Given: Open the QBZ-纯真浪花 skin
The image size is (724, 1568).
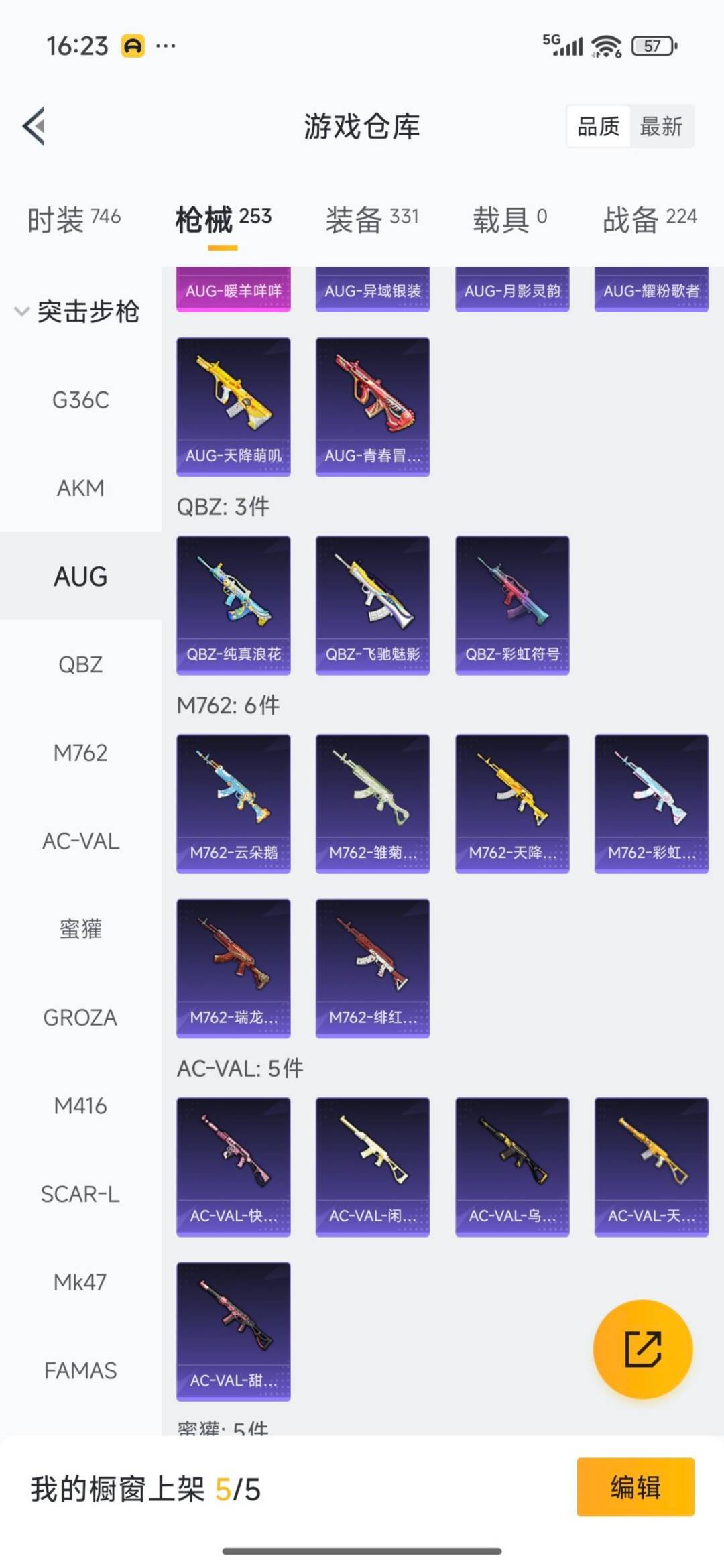Looking at the screenshot, I should 233,605.
